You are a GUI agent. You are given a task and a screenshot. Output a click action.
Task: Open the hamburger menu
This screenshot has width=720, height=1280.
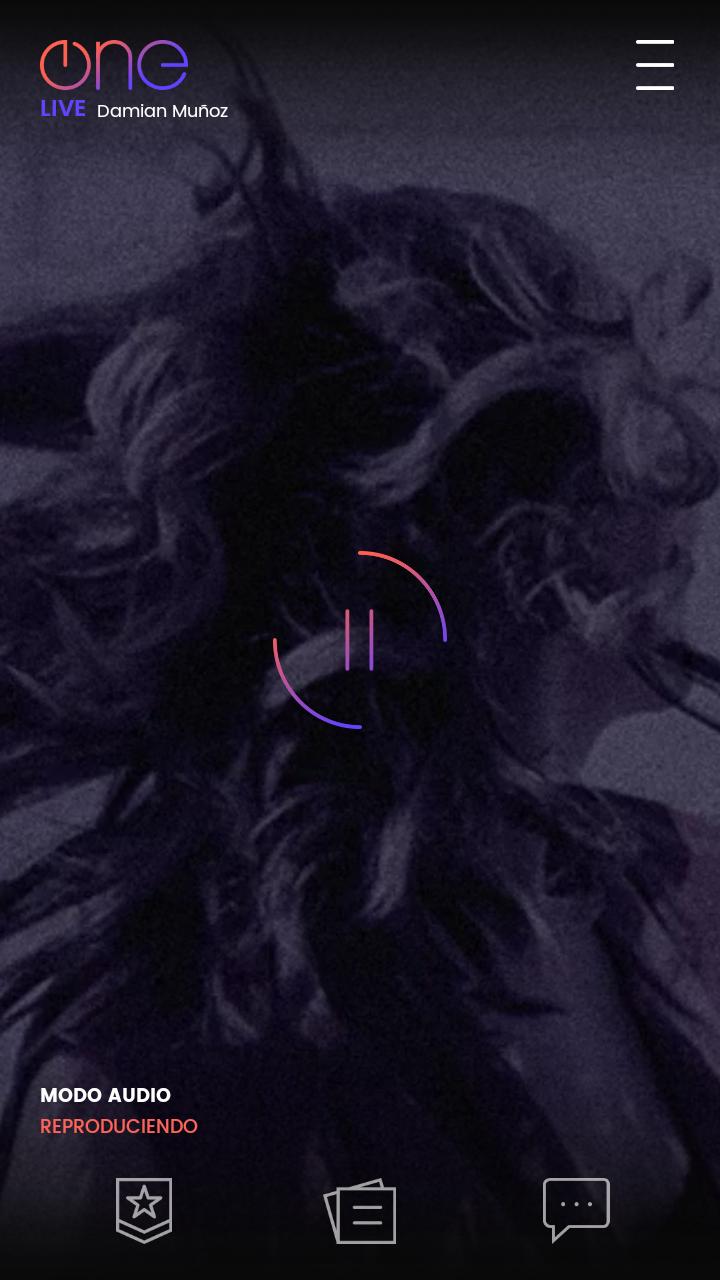[x=655, y=65]
